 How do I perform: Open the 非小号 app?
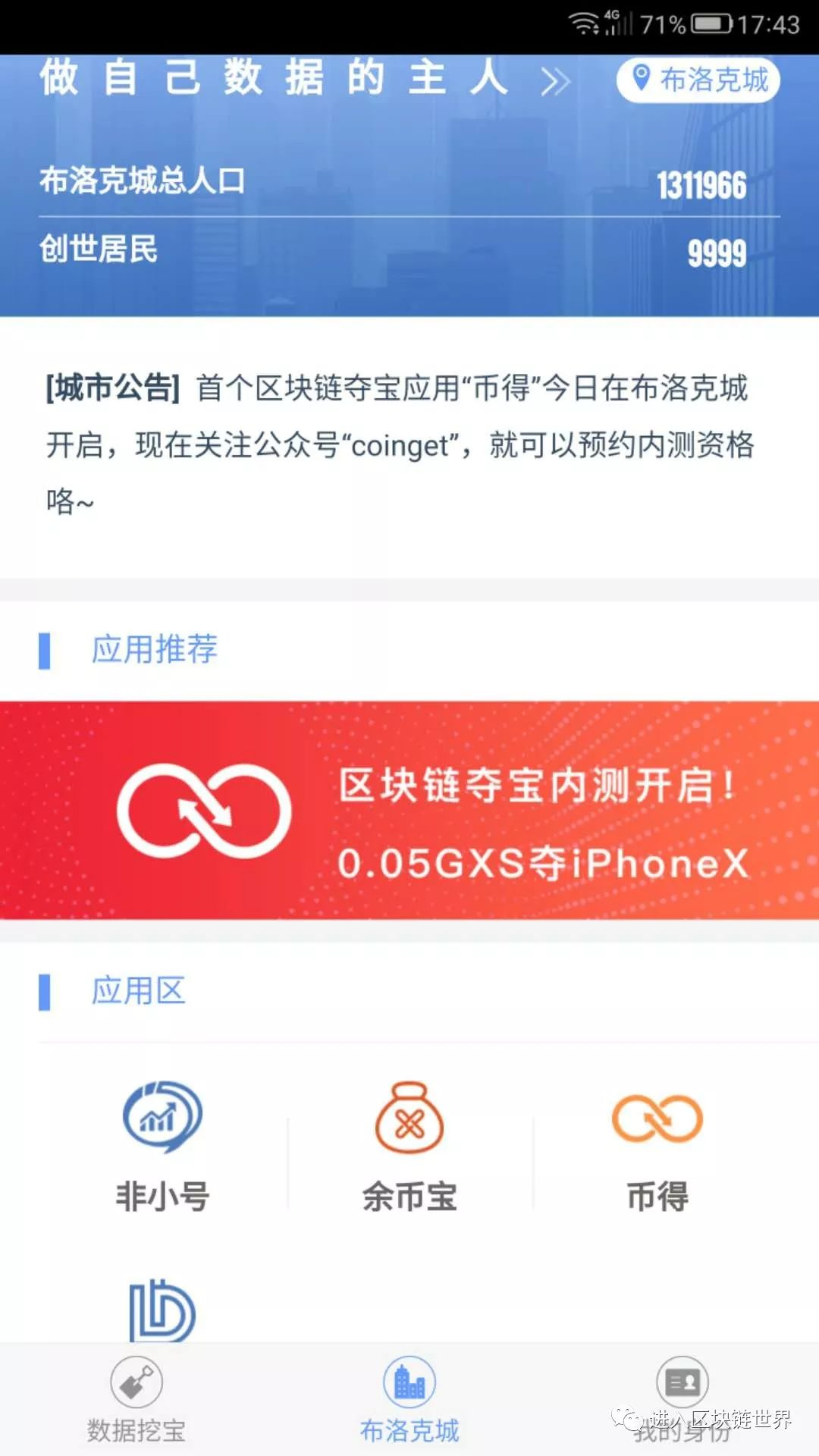pyautogui.click(x=162, y=1145)
